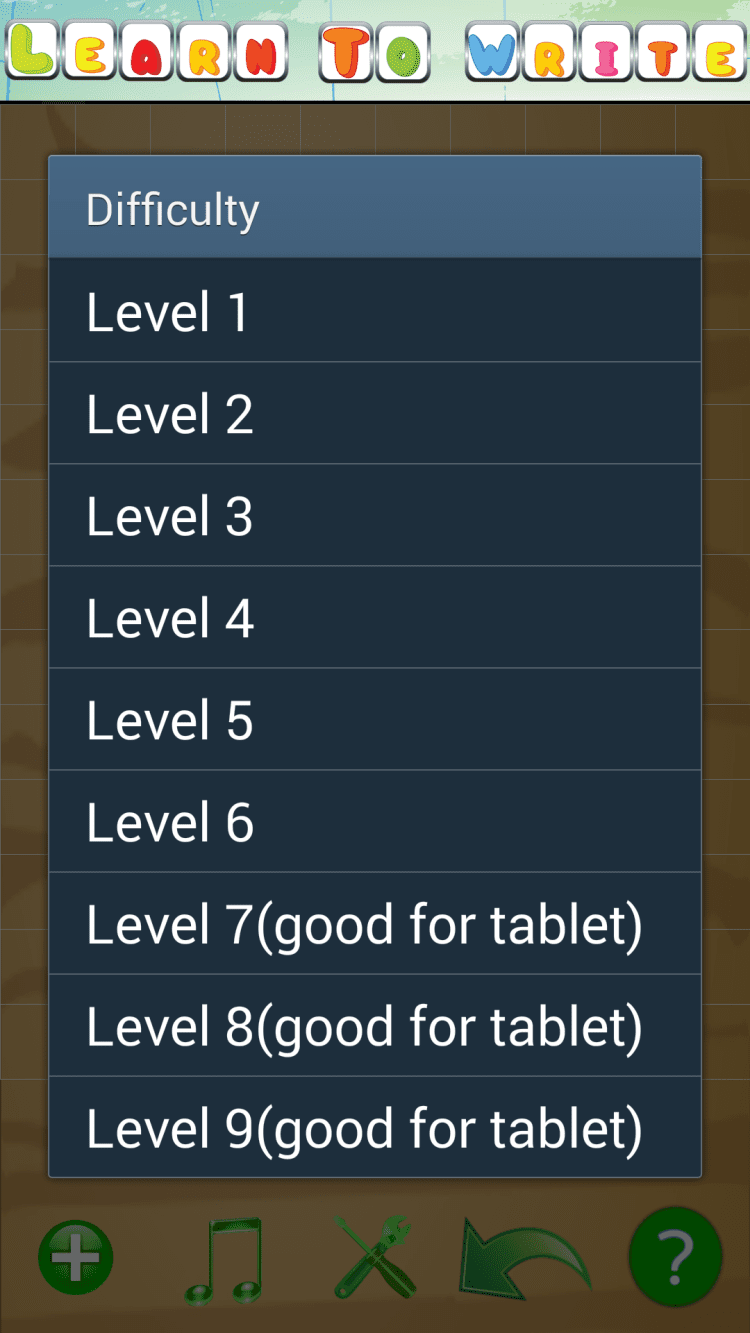The width and height of the screenshot is (750, 1333).
Task: Choose Level 2 from the list
Action: point(375,413)
